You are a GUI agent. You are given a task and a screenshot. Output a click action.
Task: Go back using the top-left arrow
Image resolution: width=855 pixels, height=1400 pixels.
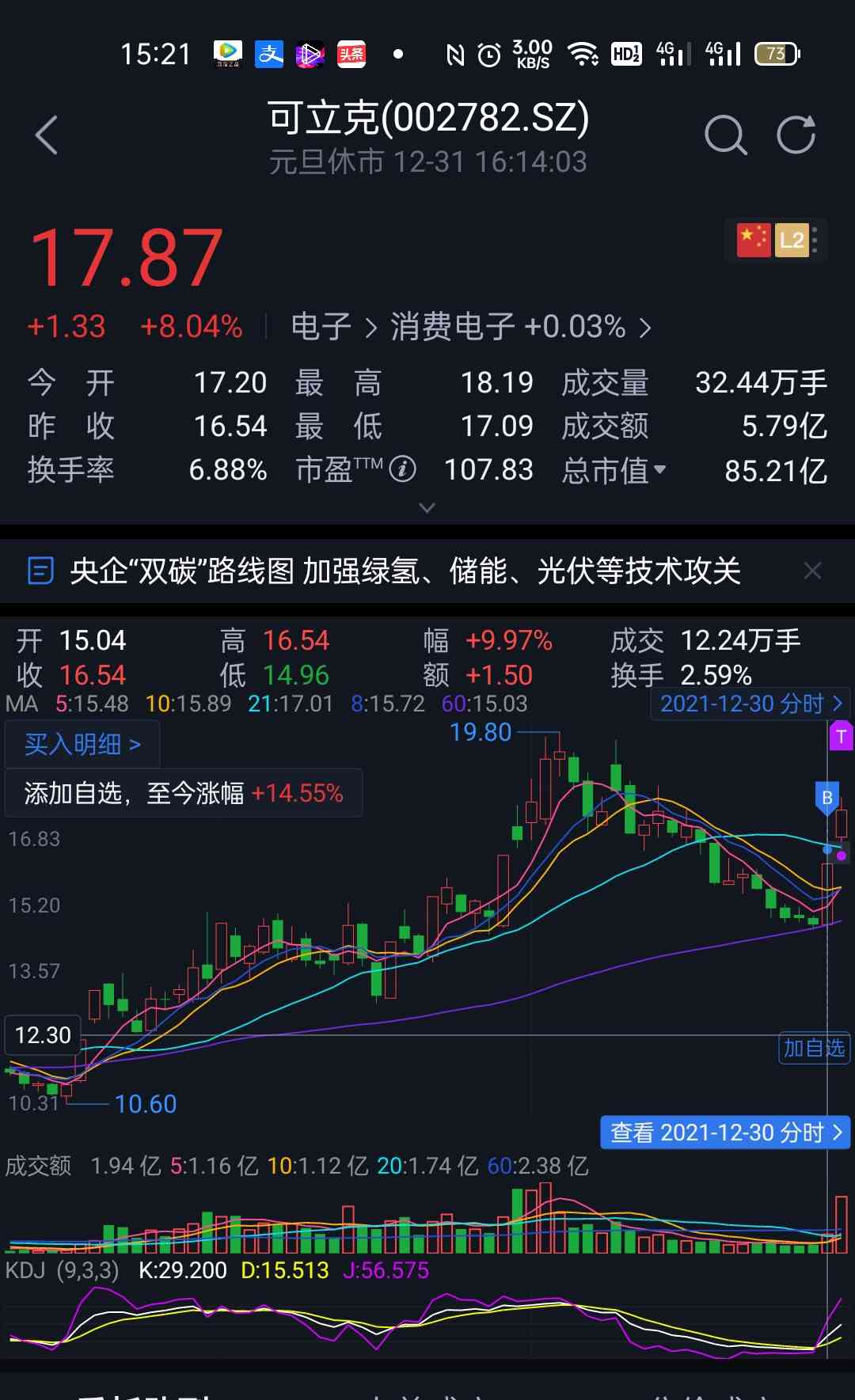pyautogui.click(x=47, y=135)
